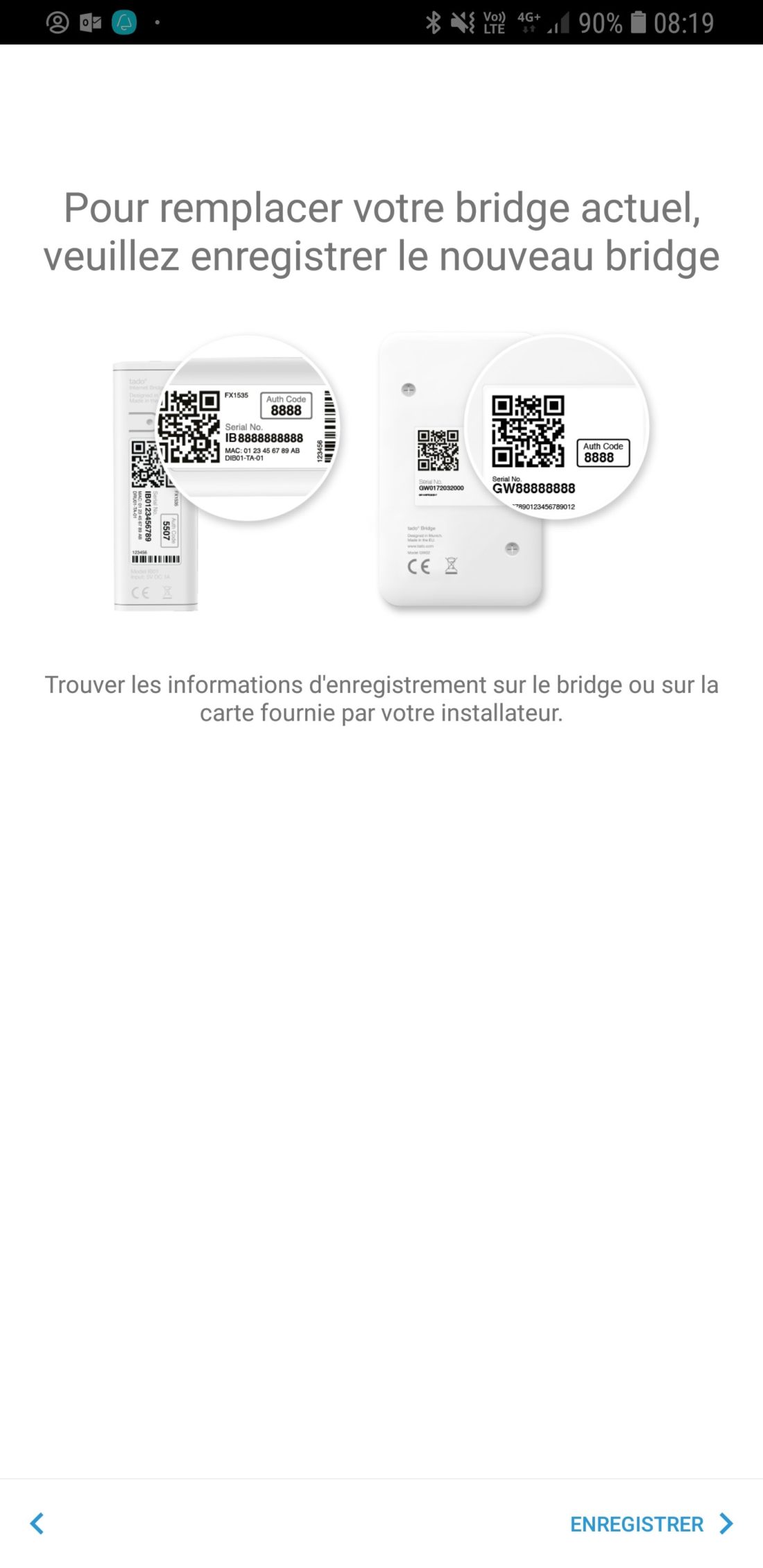This screenshot has height=1568, width=763.
Task: Go back with the left chevron
Action: coord(37,1524)
